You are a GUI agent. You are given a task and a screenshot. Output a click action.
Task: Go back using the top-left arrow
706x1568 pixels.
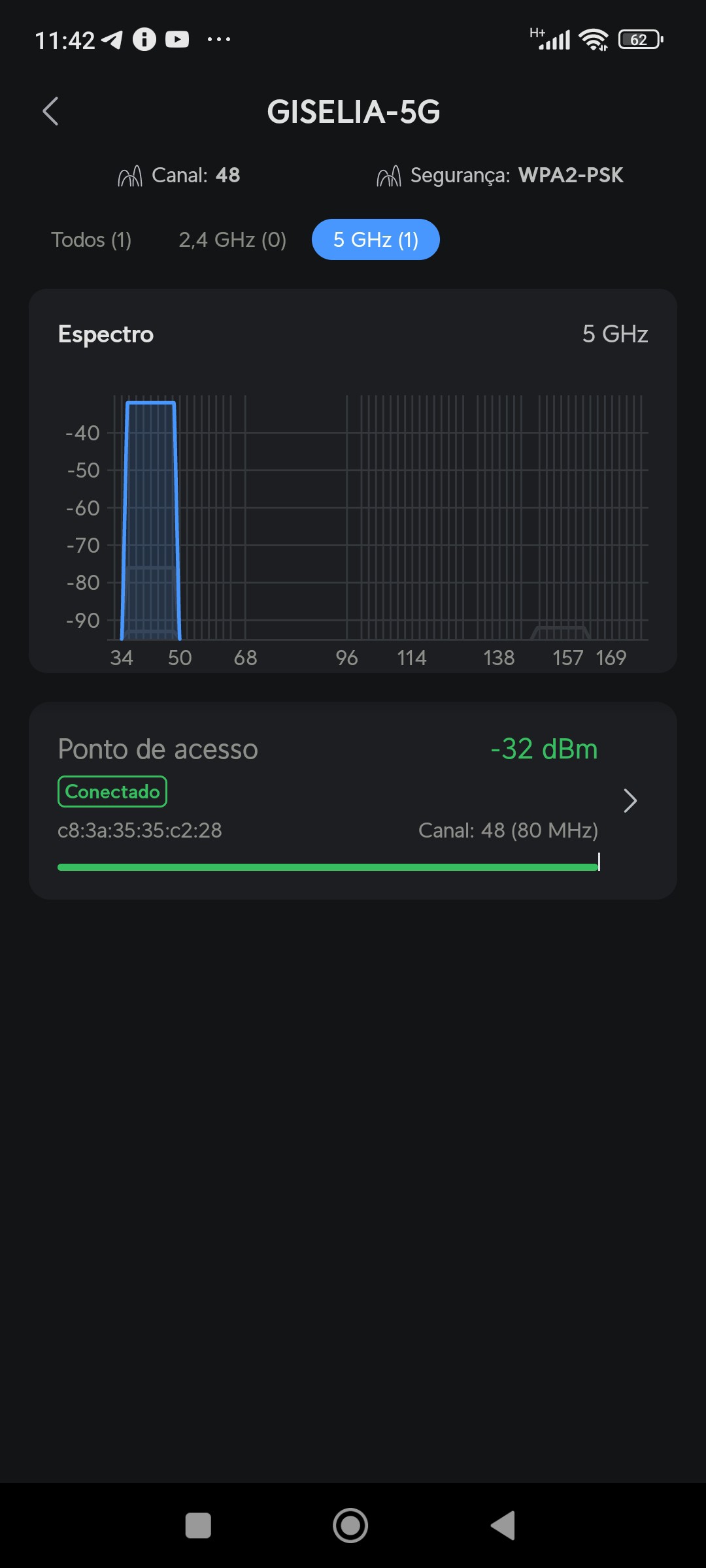[x=50, y=111]
